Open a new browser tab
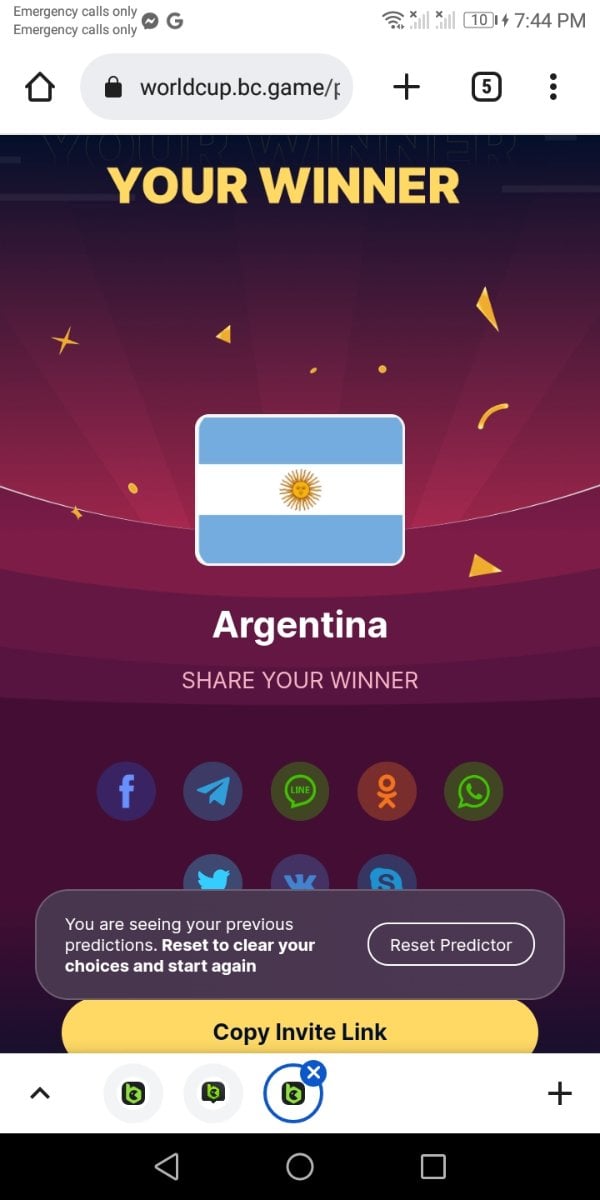Image resolution: width=600 pixels, height=1200 pixels. point(406,88)
